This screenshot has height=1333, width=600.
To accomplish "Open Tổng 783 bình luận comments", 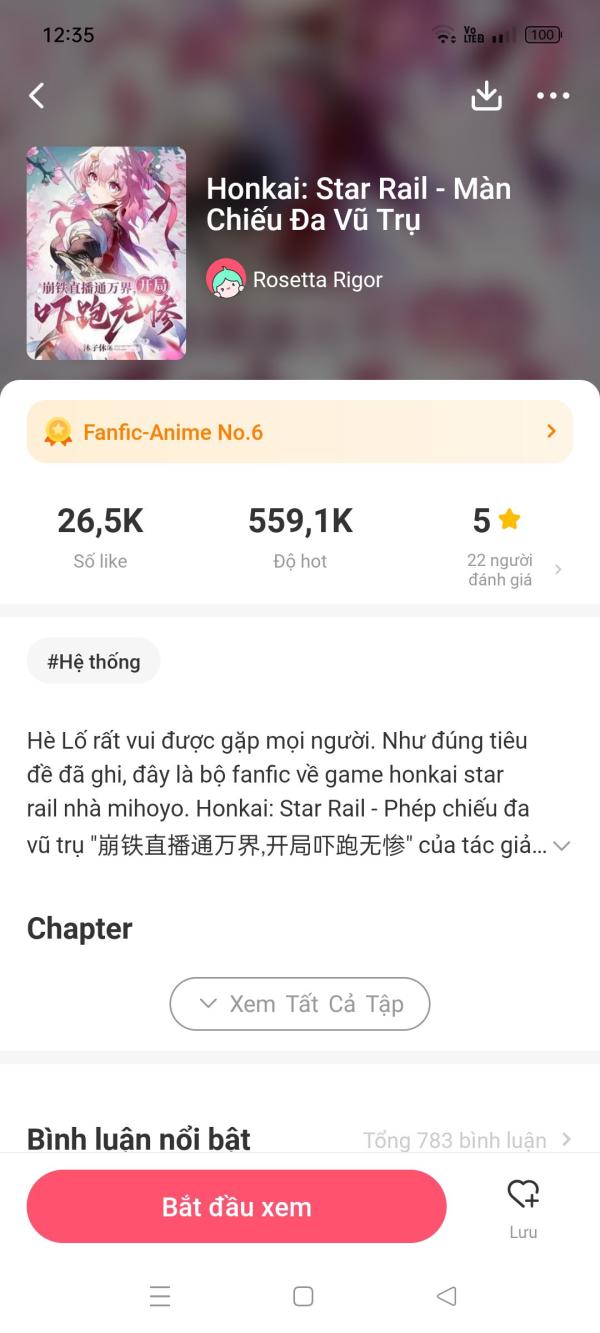I will [x=467, y=1140].
